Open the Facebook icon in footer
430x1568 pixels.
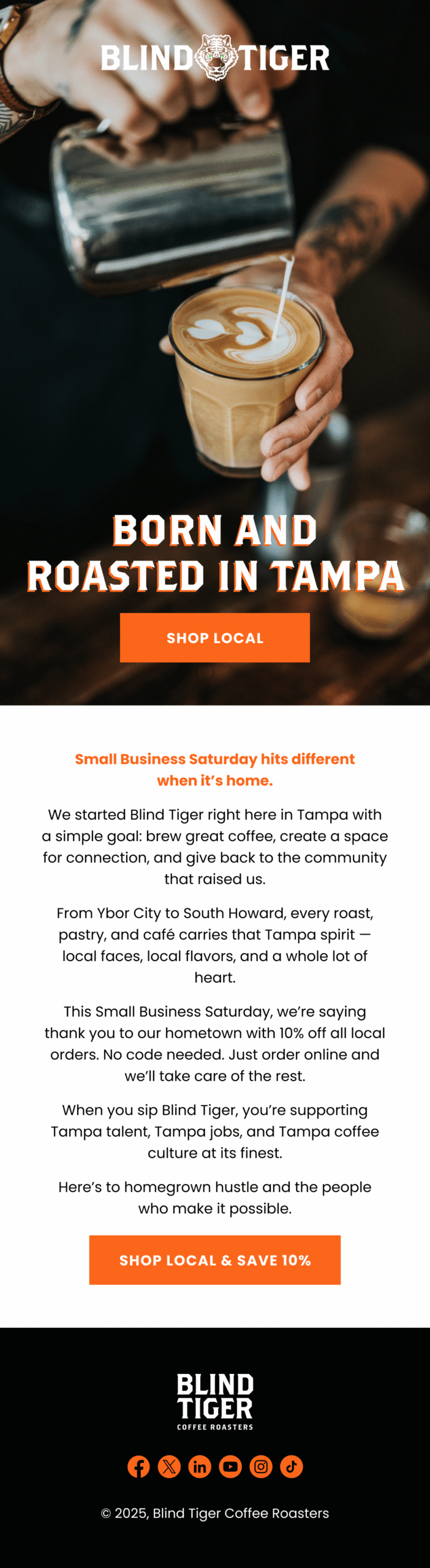tap(138, 1466)
